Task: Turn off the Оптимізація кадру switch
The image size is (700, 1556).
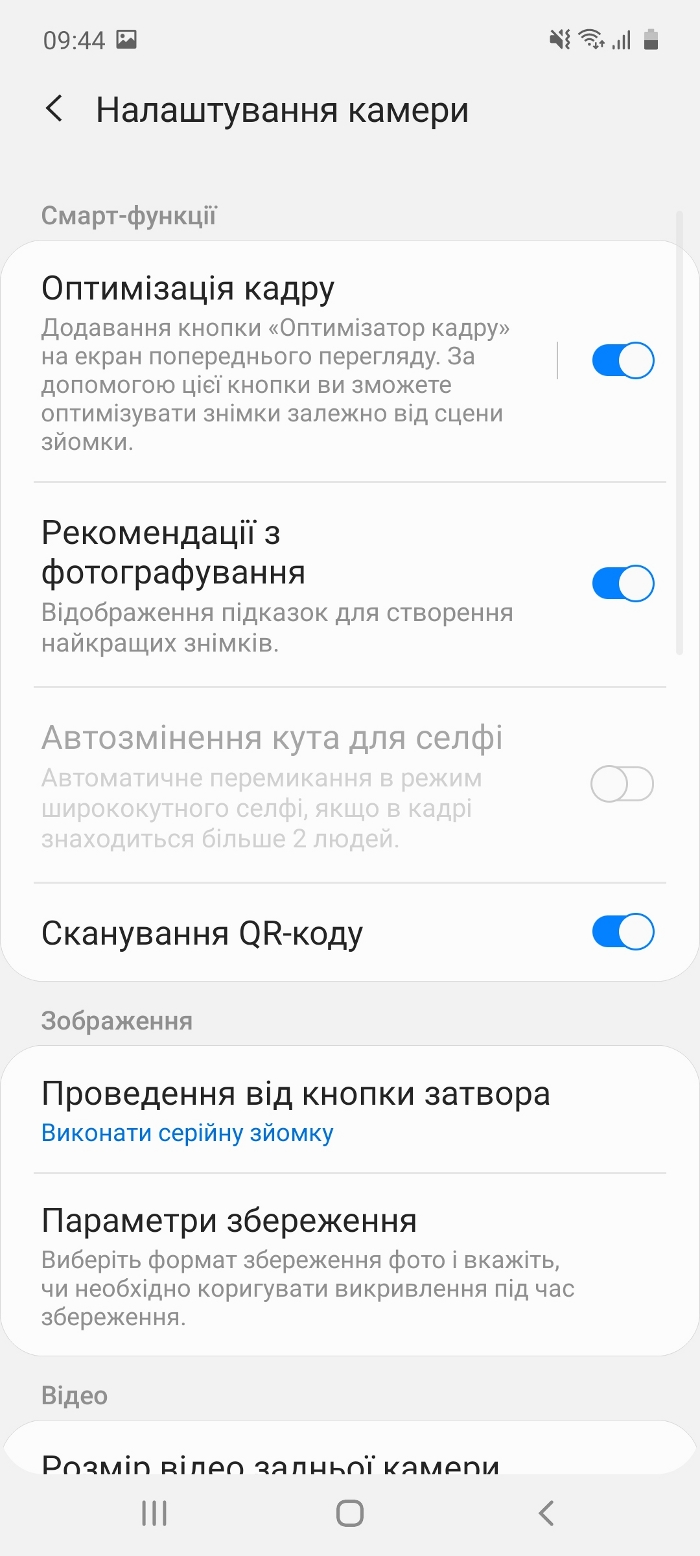Action: pos(622,361)
